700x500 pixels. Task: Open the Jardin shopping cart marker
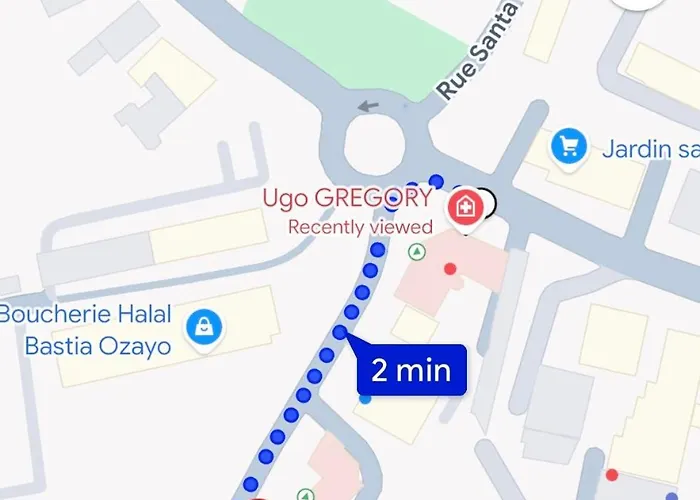[x=569, y=147]
